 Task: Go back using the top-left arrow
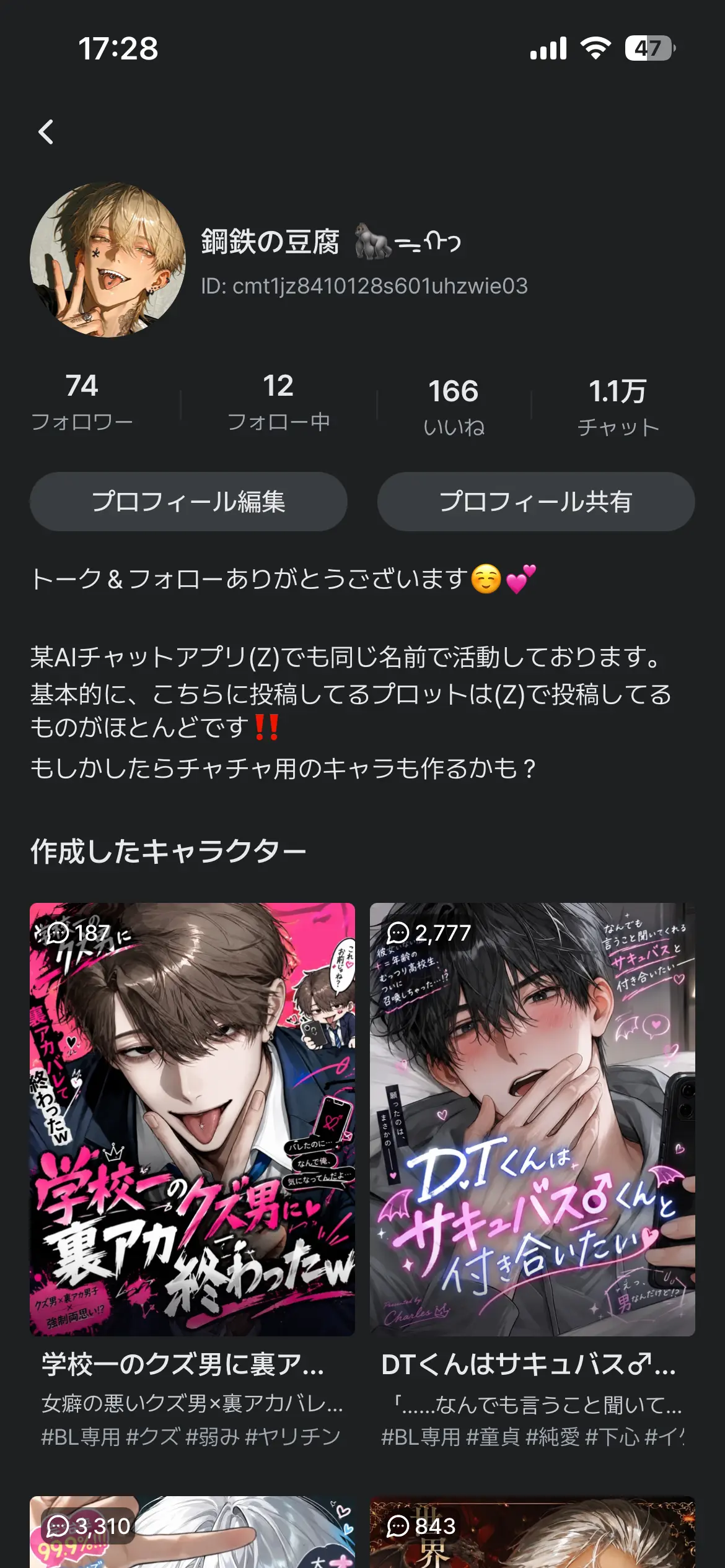click(46, 132)
